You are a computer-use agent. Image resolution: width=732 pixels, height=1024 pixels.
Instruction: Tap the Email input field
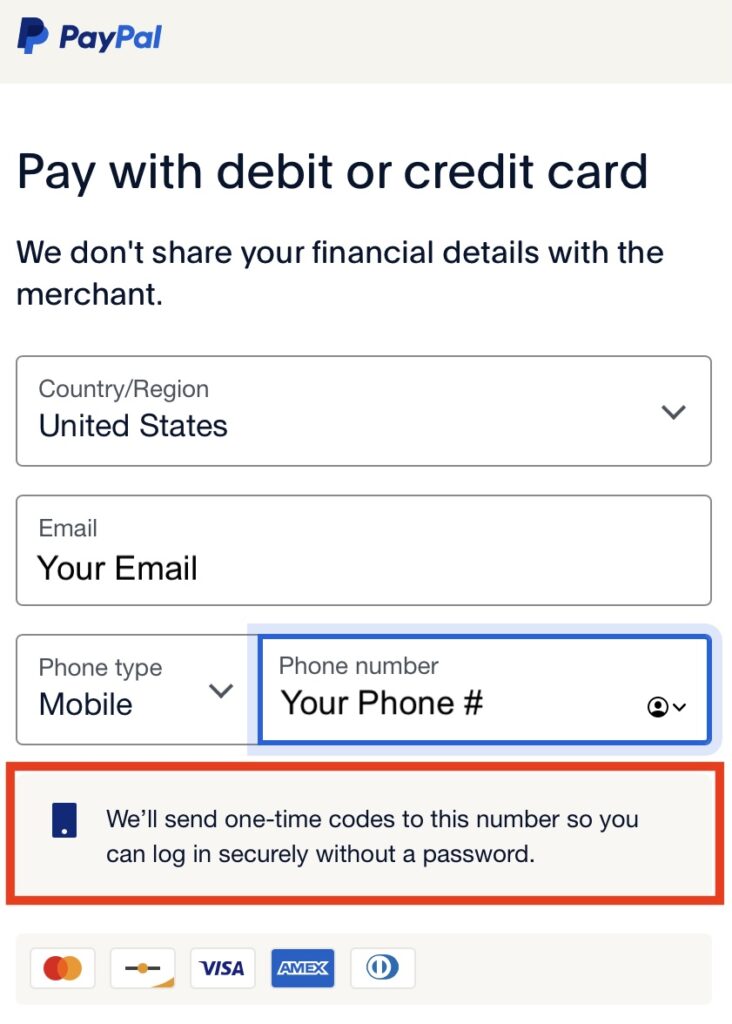coord(363,550)
